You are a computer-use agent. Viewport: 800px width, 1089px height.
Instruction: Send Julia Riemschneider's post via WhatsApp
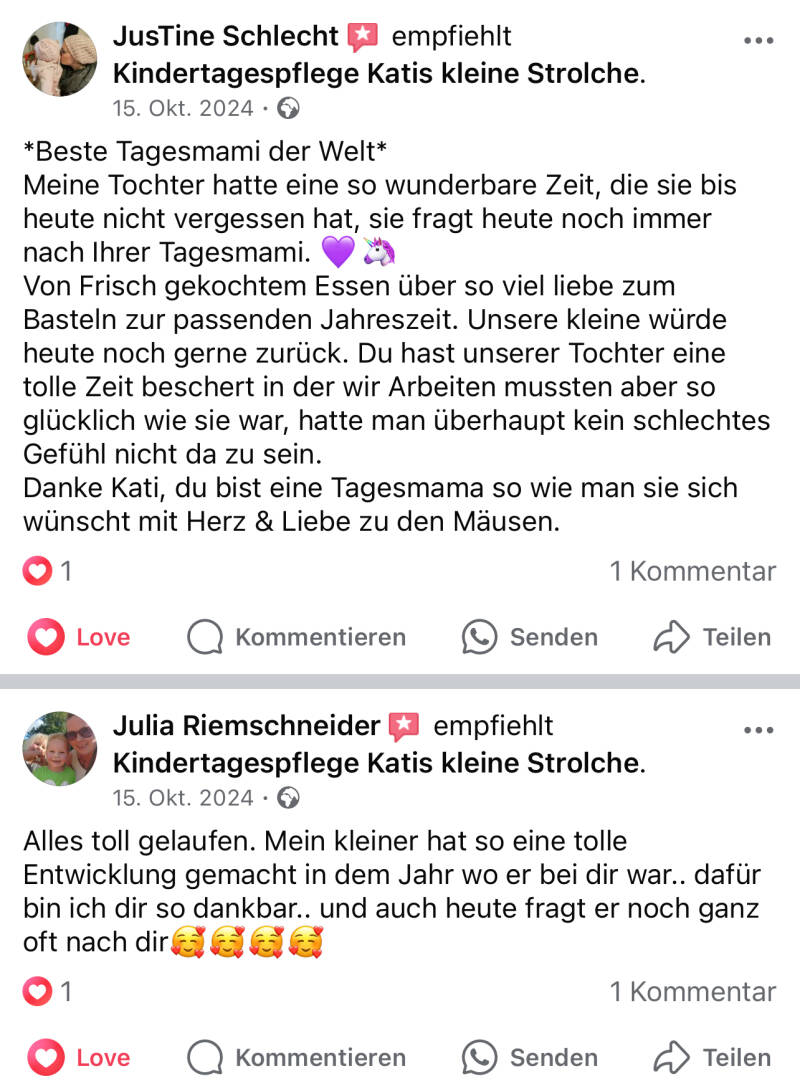coord(530,1057)
